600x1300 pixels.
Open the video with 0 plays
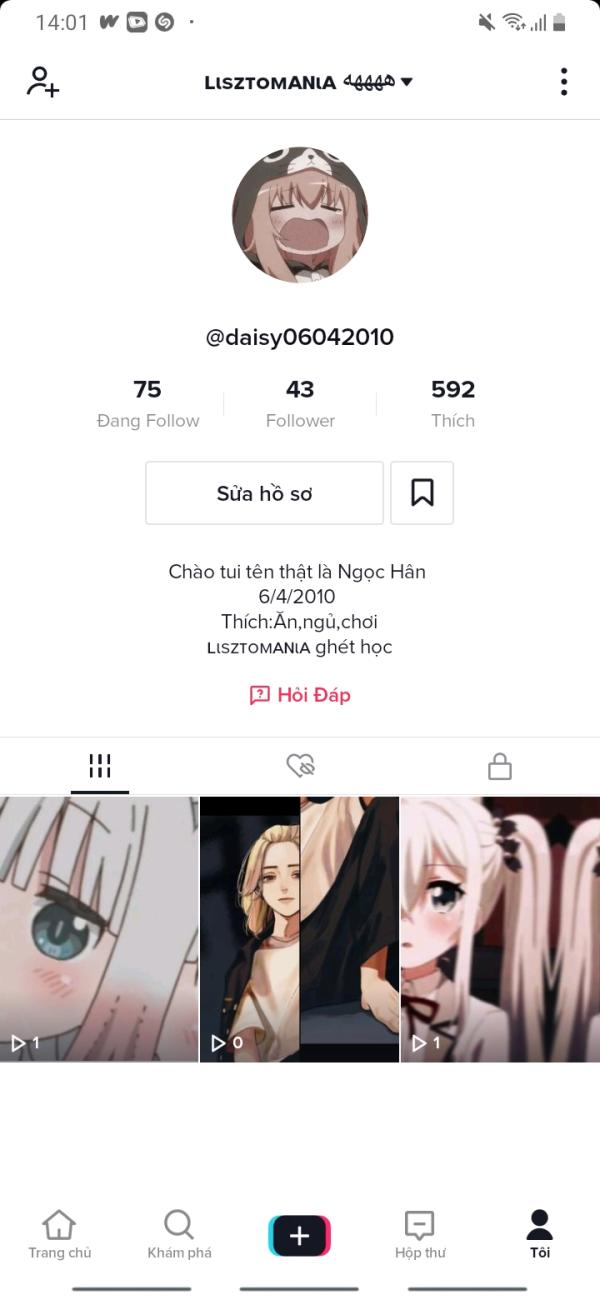point(300,929)
